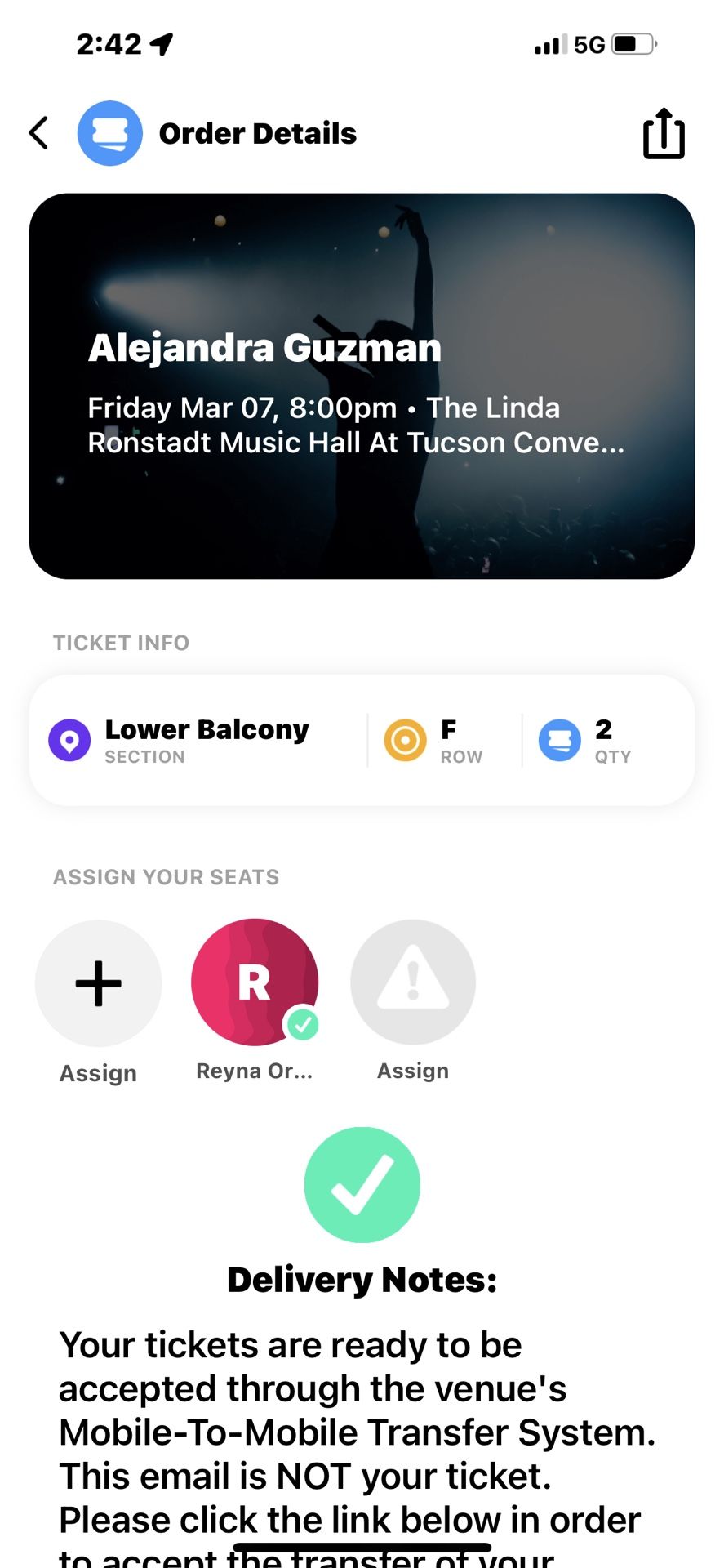This screenshot has width=724, height=1568.
Task: Share this order
Action: click(663, 133)
